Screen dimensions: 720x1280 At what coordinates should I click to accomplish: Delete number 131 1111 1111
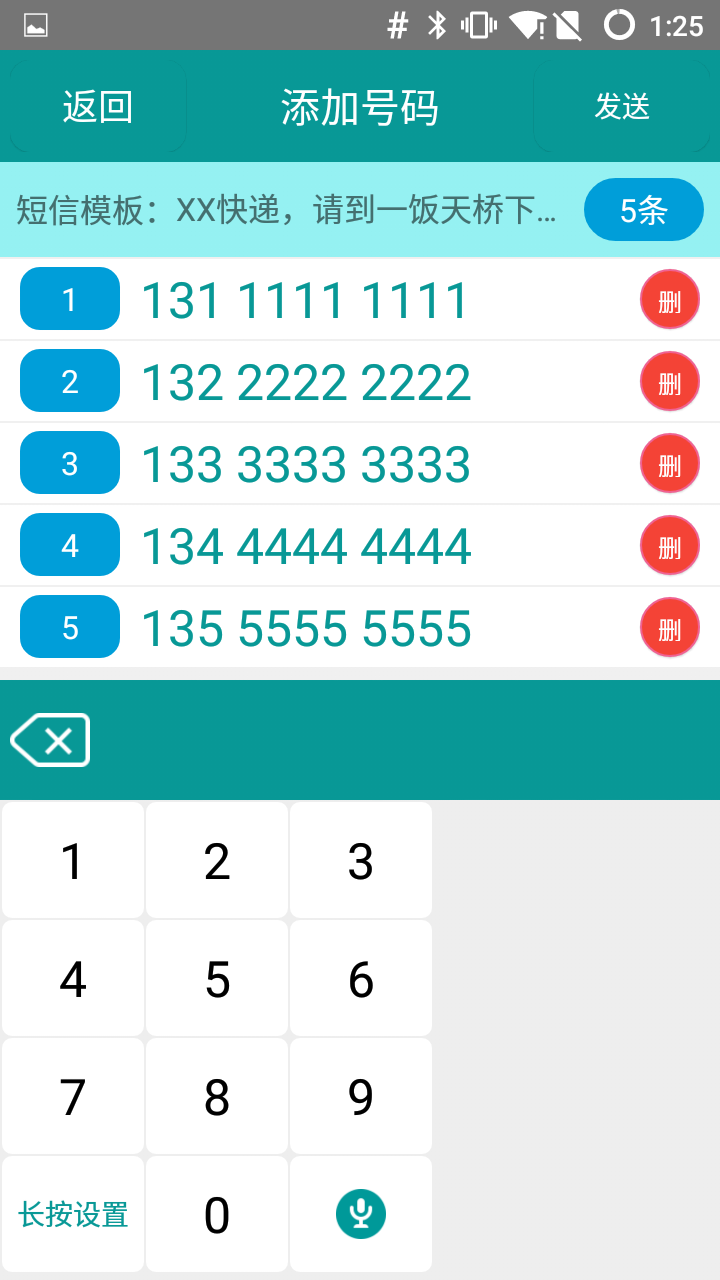pos(669,299)
